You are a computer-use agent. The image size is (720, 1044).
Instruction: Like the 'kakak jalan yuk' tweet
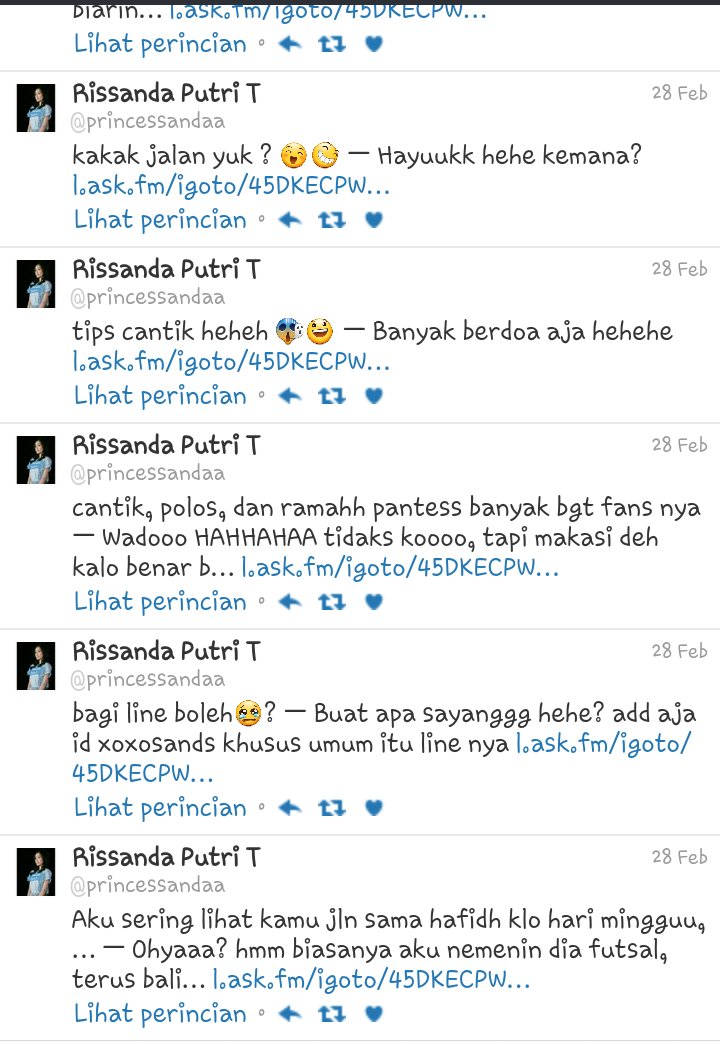click(x=374, y=220)
